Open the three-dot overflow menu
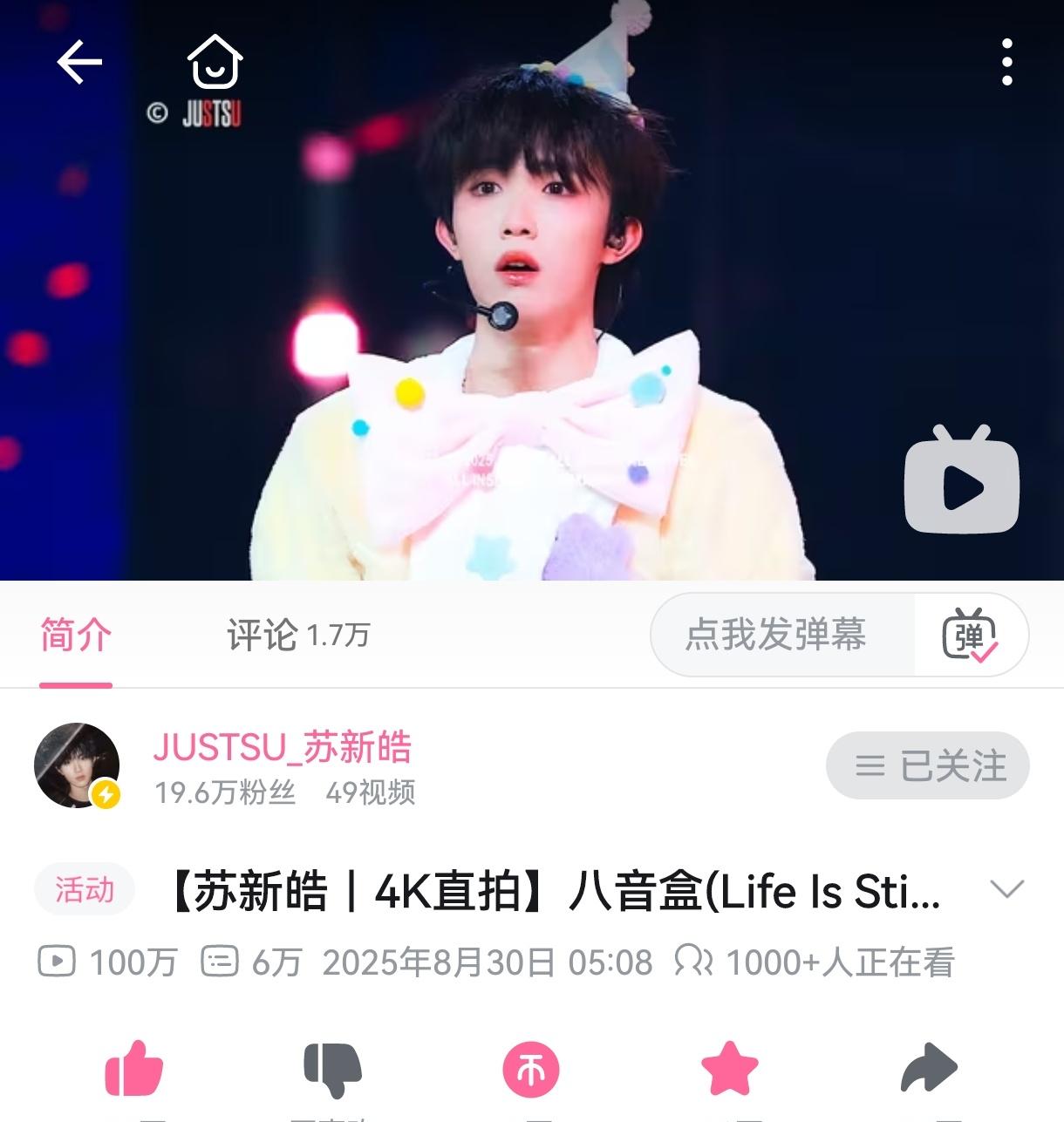 pos(1006,62)
